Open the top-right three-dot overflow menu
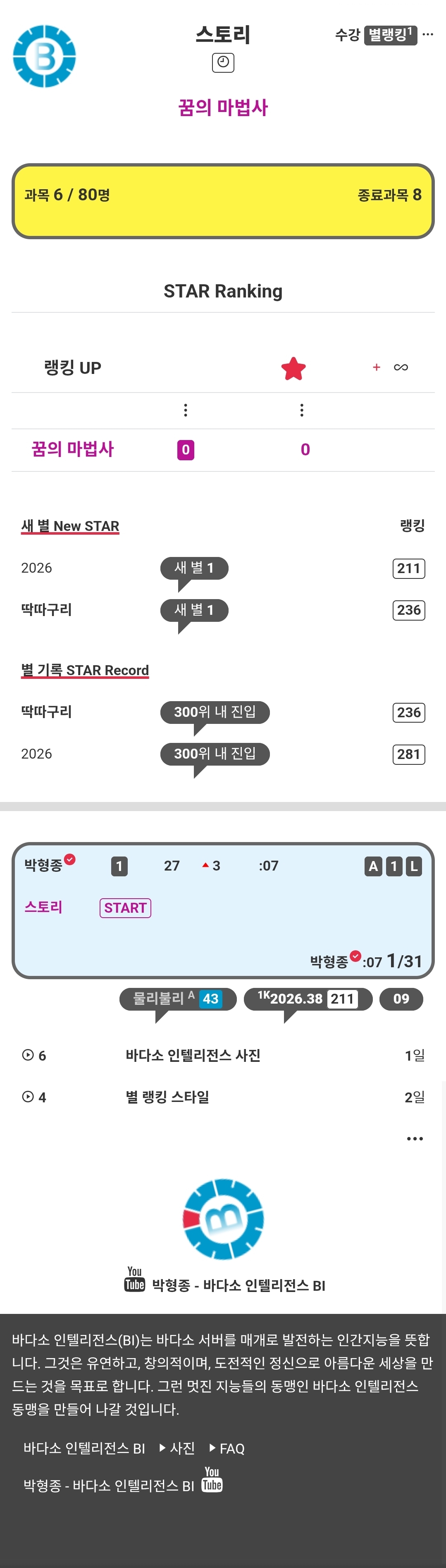This screenshot has height=1568, width=446. click(428, 34)
